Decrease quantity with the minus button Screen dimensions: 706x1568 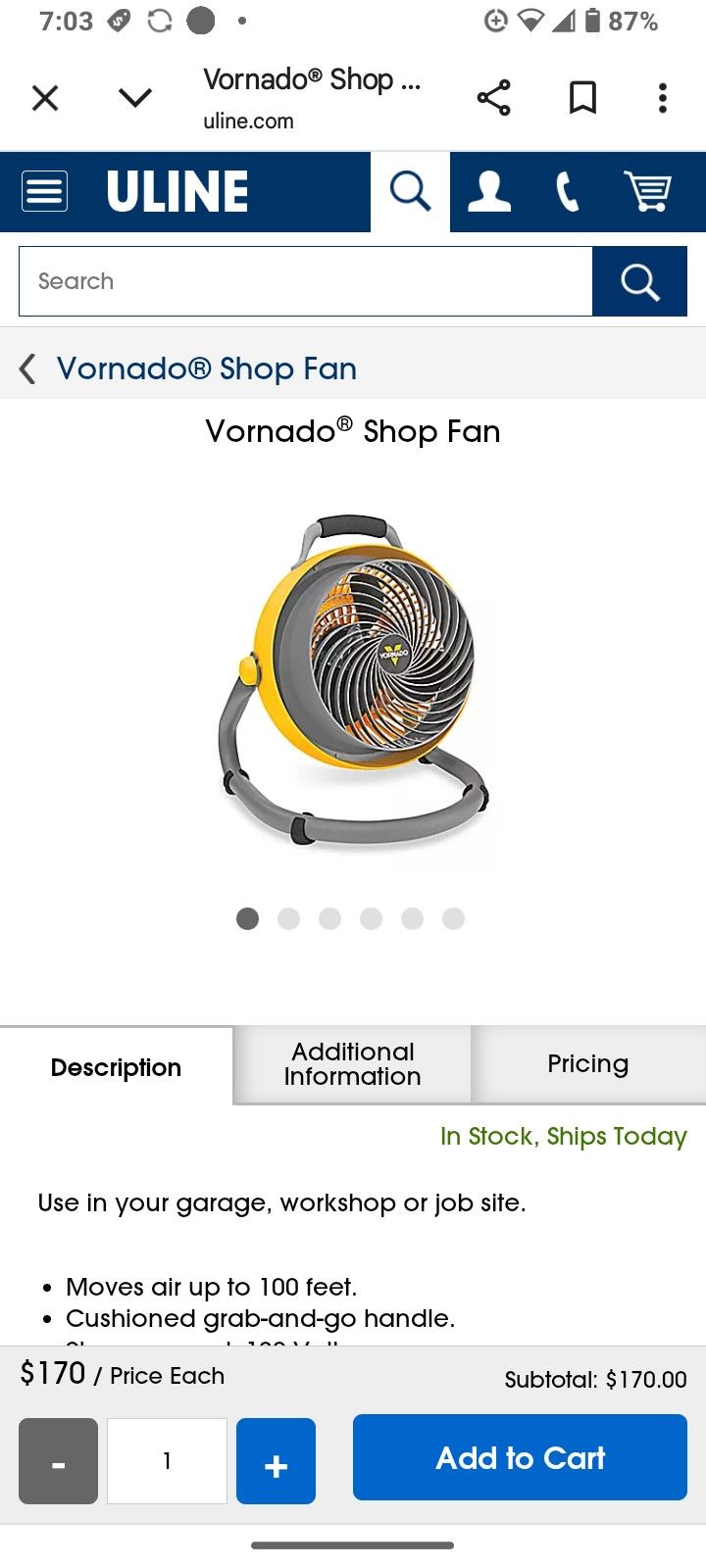58,1460
